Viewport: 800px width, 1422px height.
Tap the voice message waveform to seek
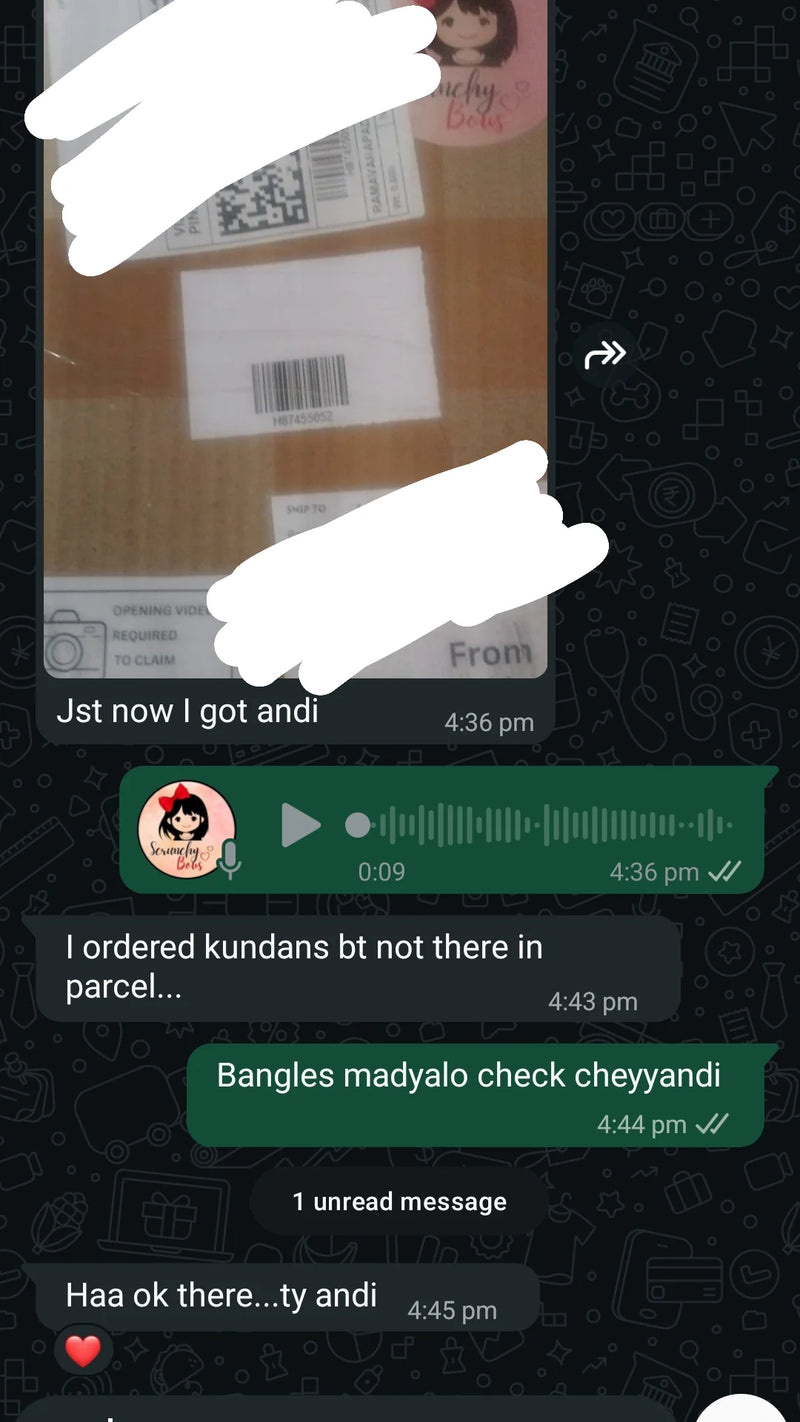[545, 825]
